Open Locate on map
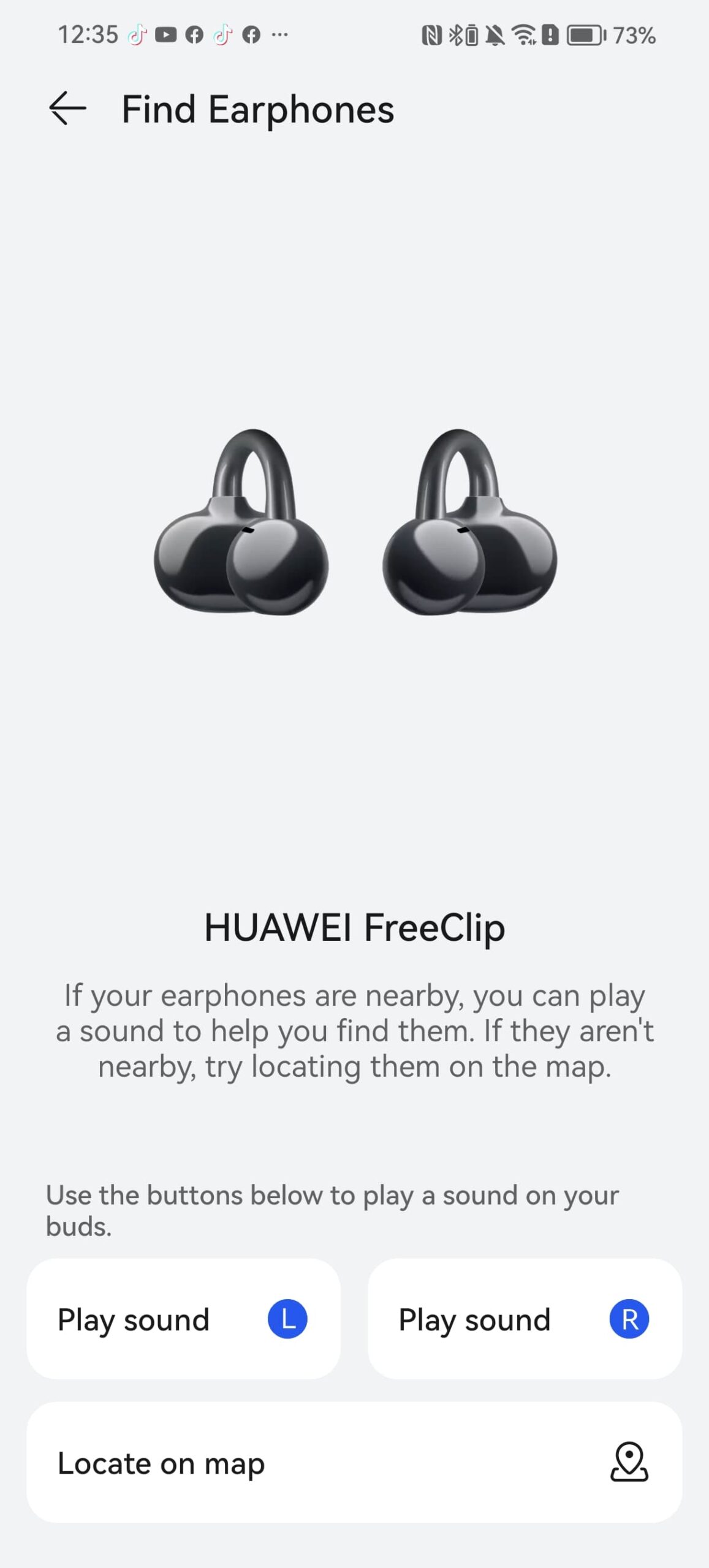The width and height of the screenshot is (709, 1568). click(354, 1463)
